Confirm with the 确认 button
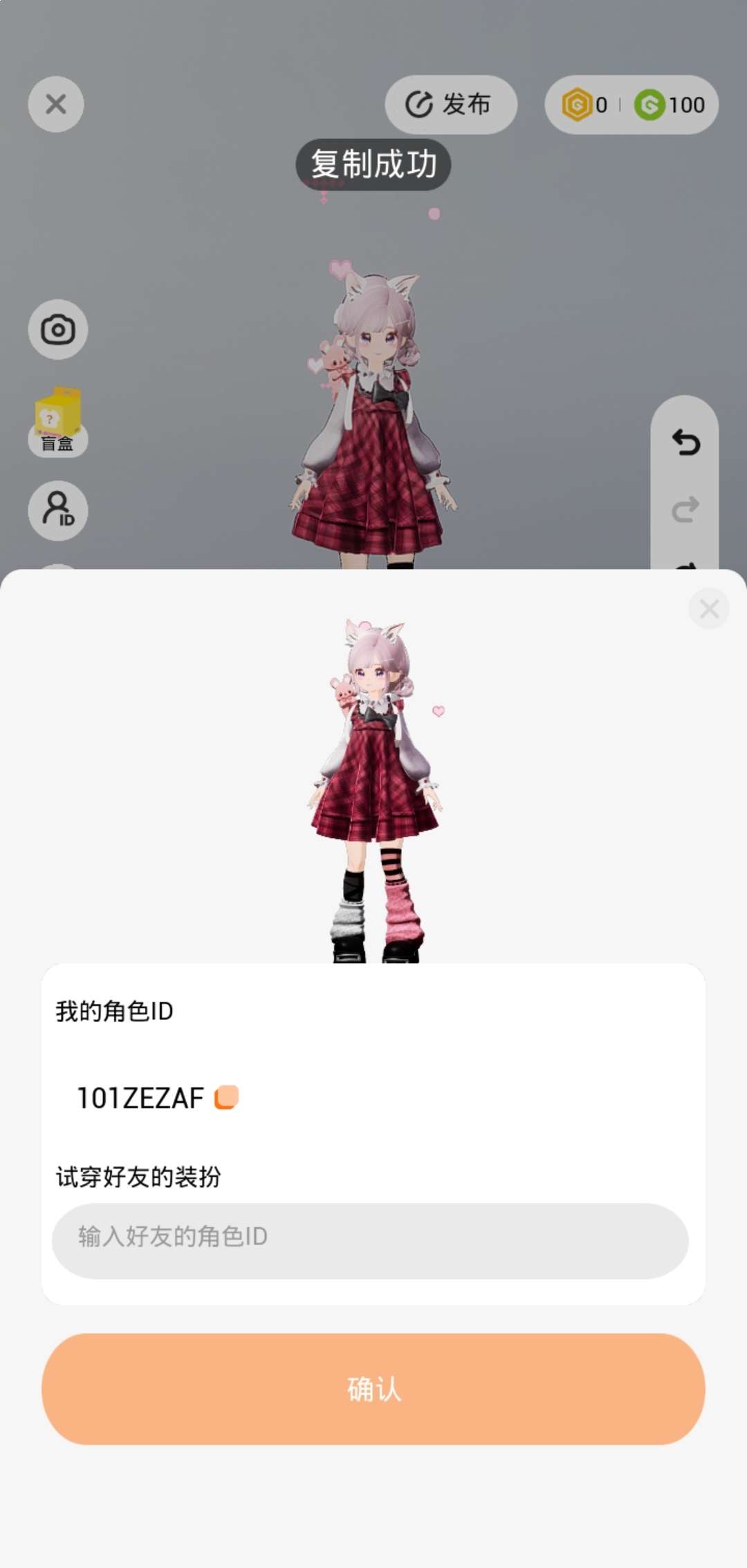The height and width of the screenshot is (1568, 747). pyautogui.click(x=373, y=1389)
